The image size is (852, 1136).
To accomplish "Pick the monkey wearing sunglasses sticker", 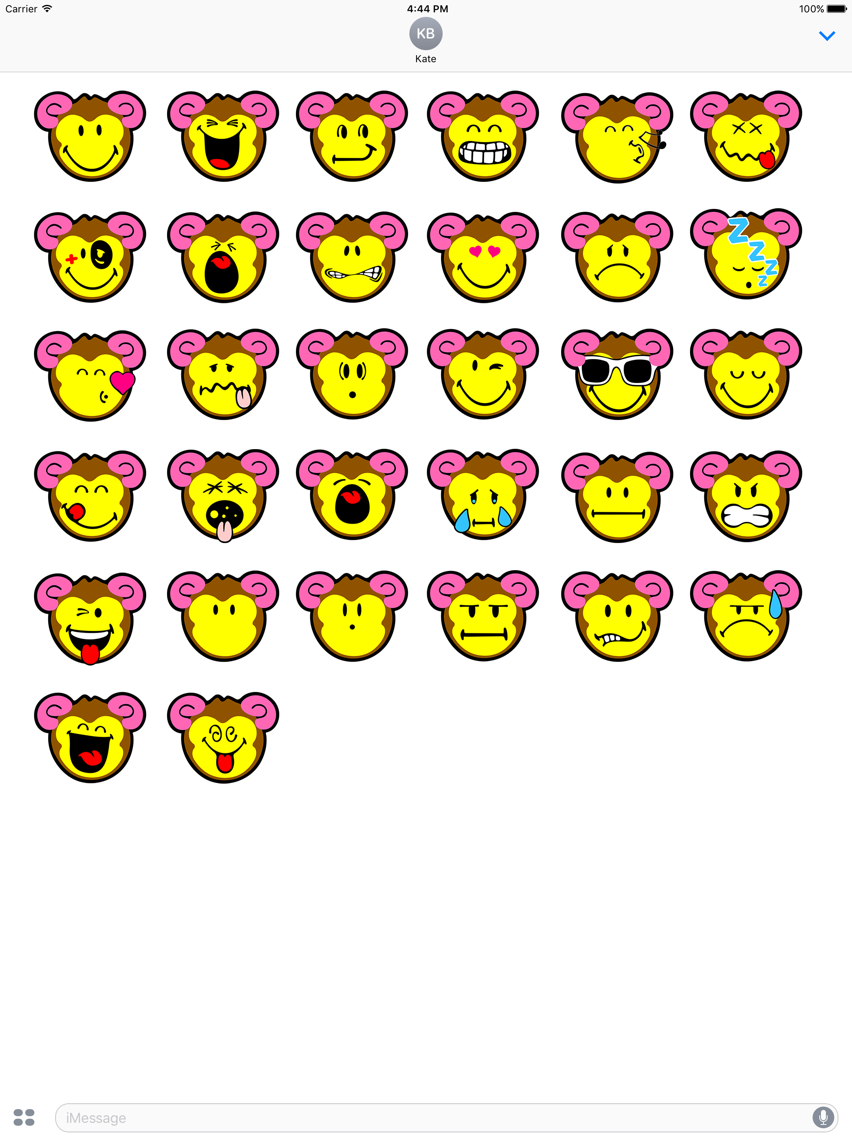I will [x=617, y=375].
